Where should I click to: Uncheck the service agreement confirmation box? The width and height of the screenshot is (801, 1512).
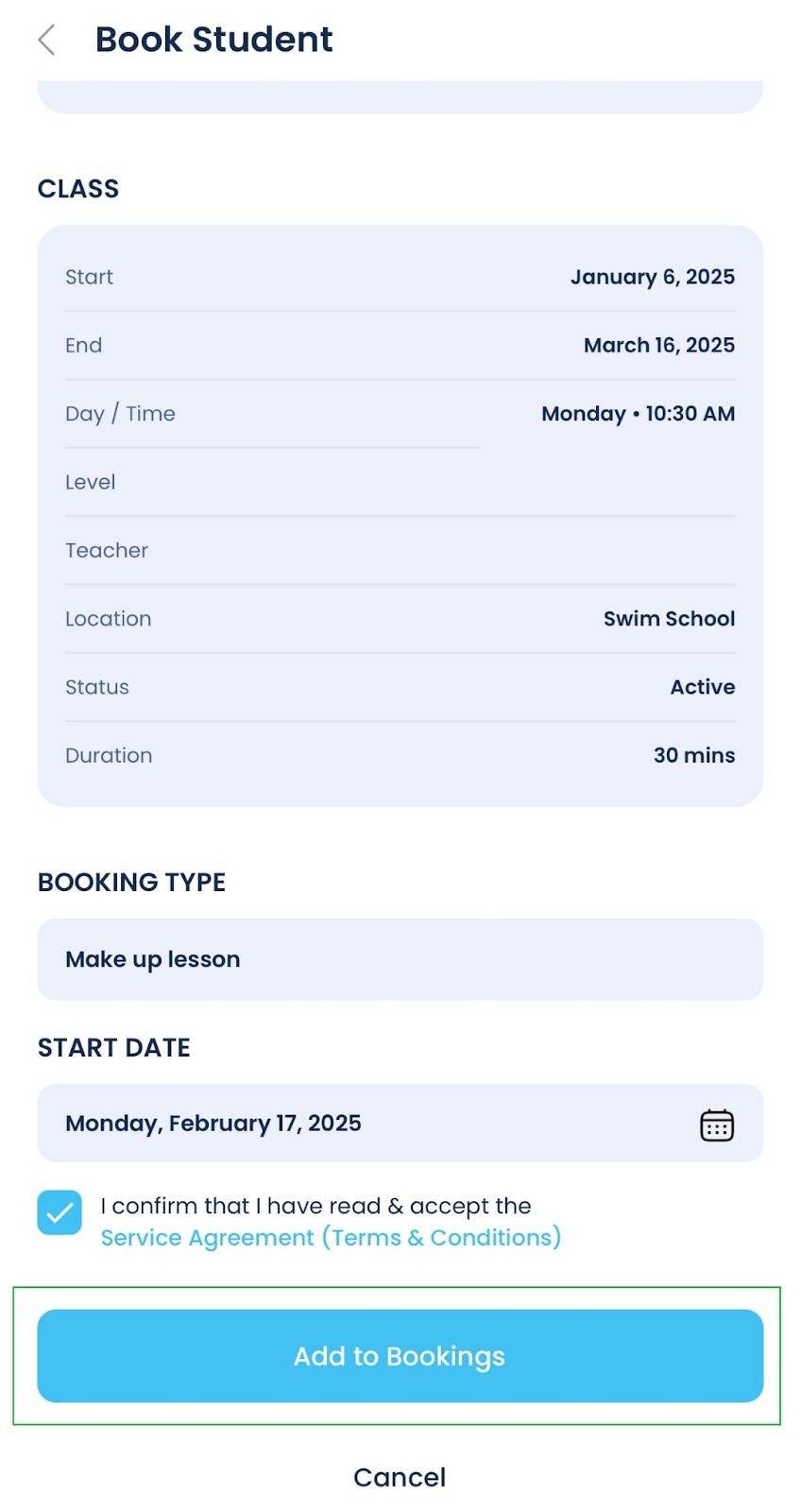point(60,1212)
